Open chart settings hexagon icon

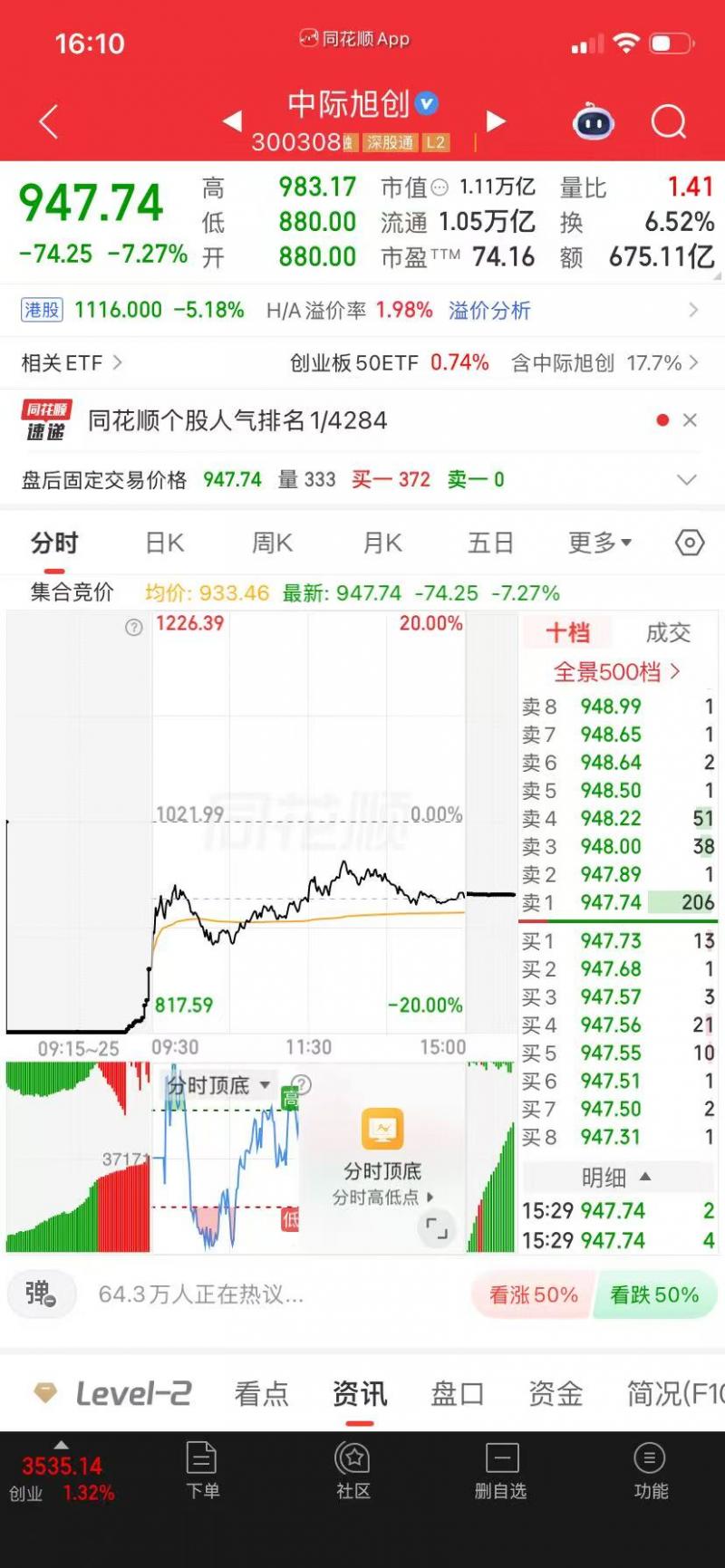(x=690, y=543)
